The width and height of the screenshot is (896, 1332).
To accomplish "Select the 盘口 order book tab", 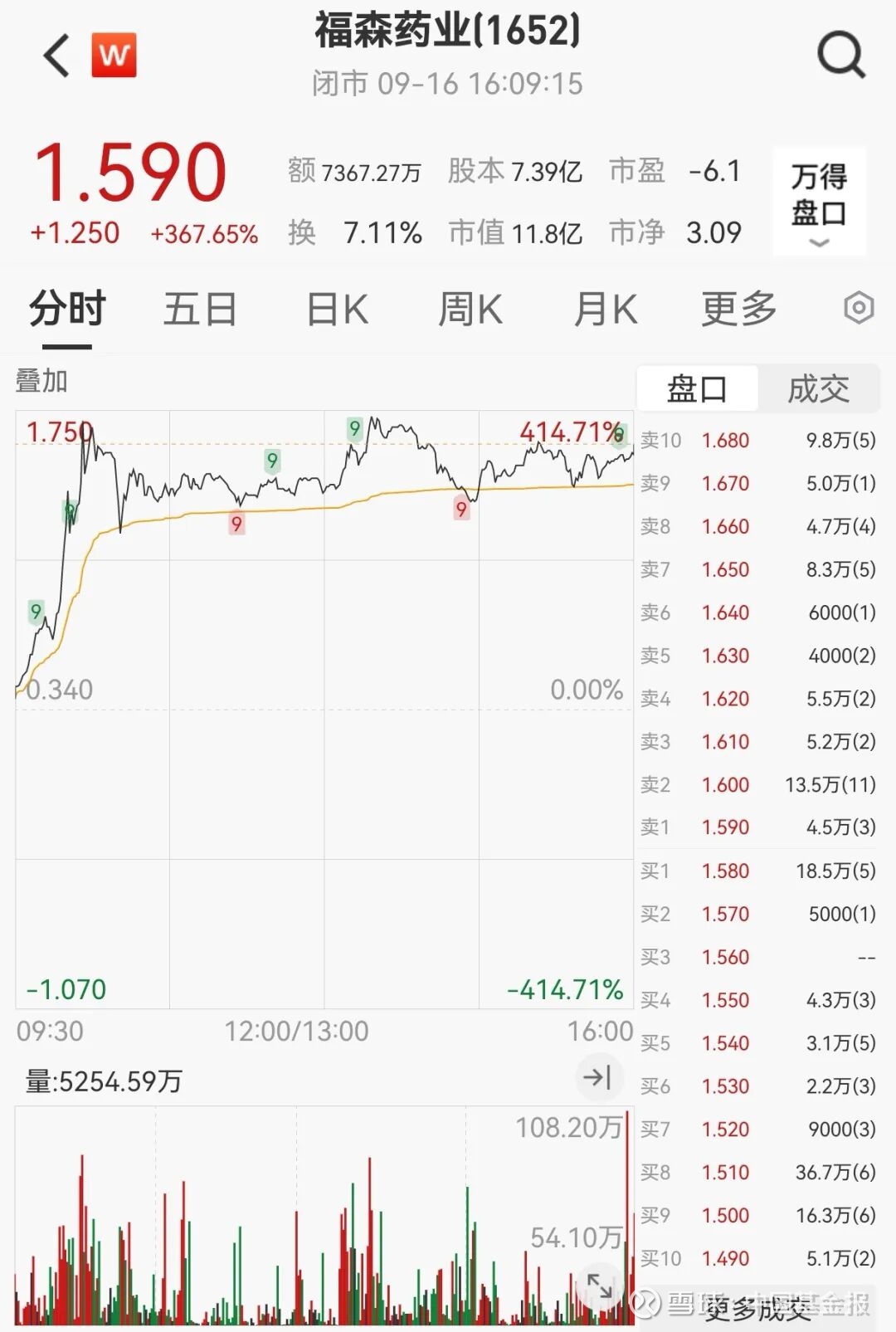I will [697, 388].
